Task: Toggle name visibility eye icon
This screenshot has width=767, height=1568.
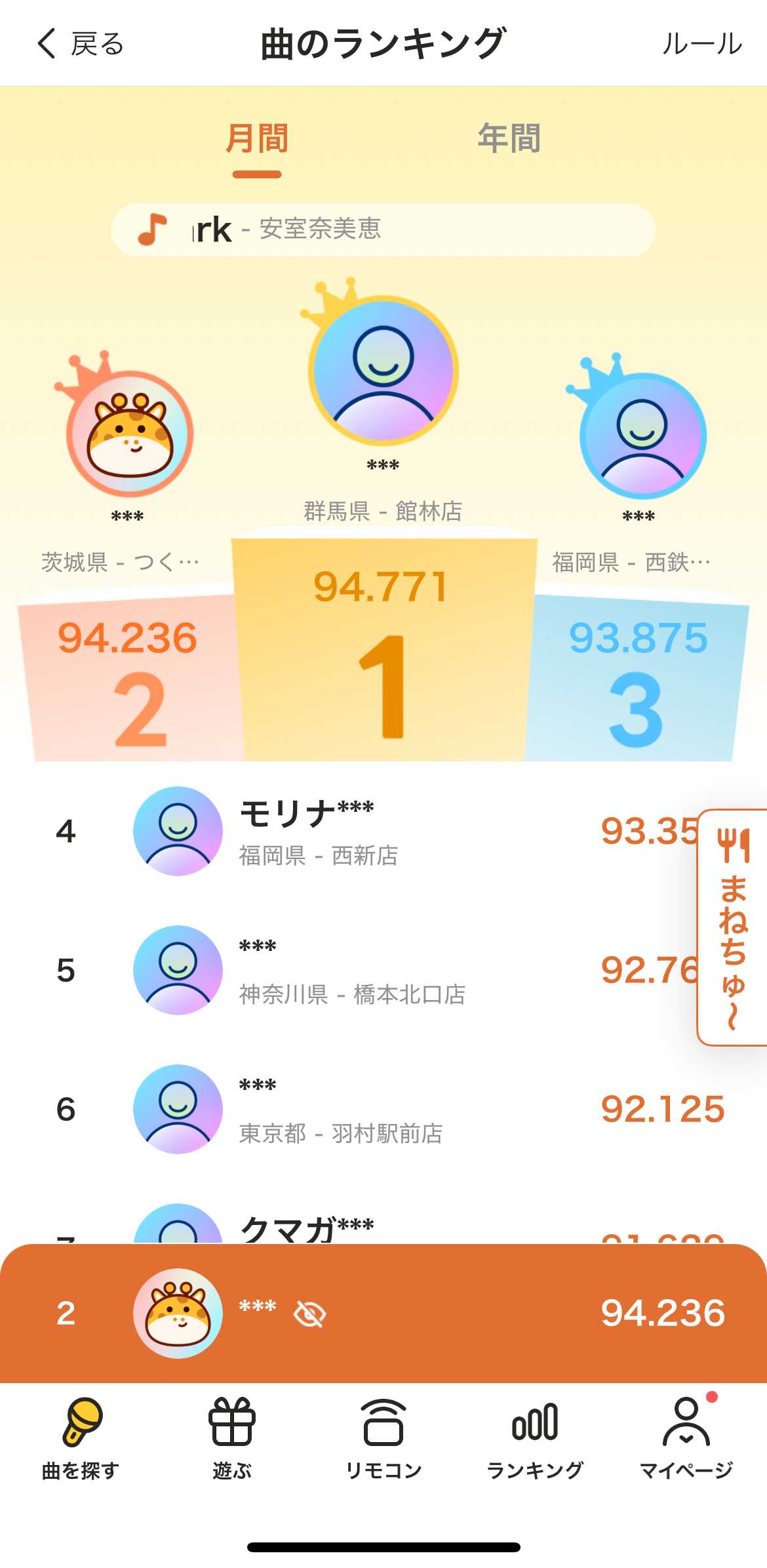Action: point(309,1314)
